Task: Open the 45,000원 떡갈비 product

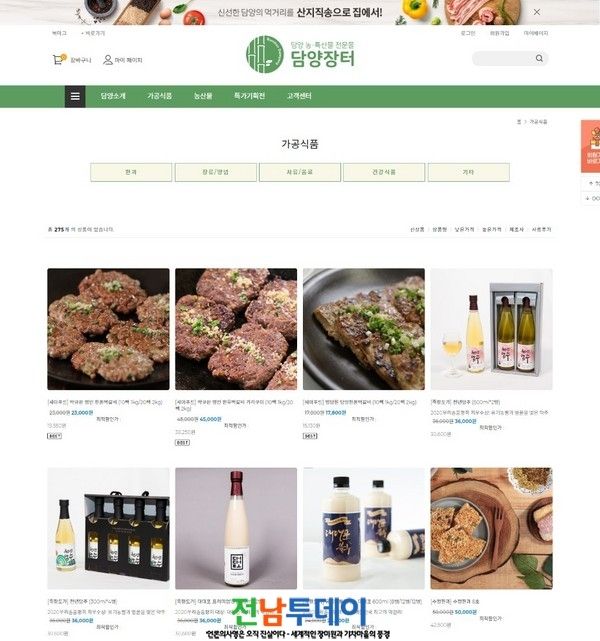Action: coord(236,328)
